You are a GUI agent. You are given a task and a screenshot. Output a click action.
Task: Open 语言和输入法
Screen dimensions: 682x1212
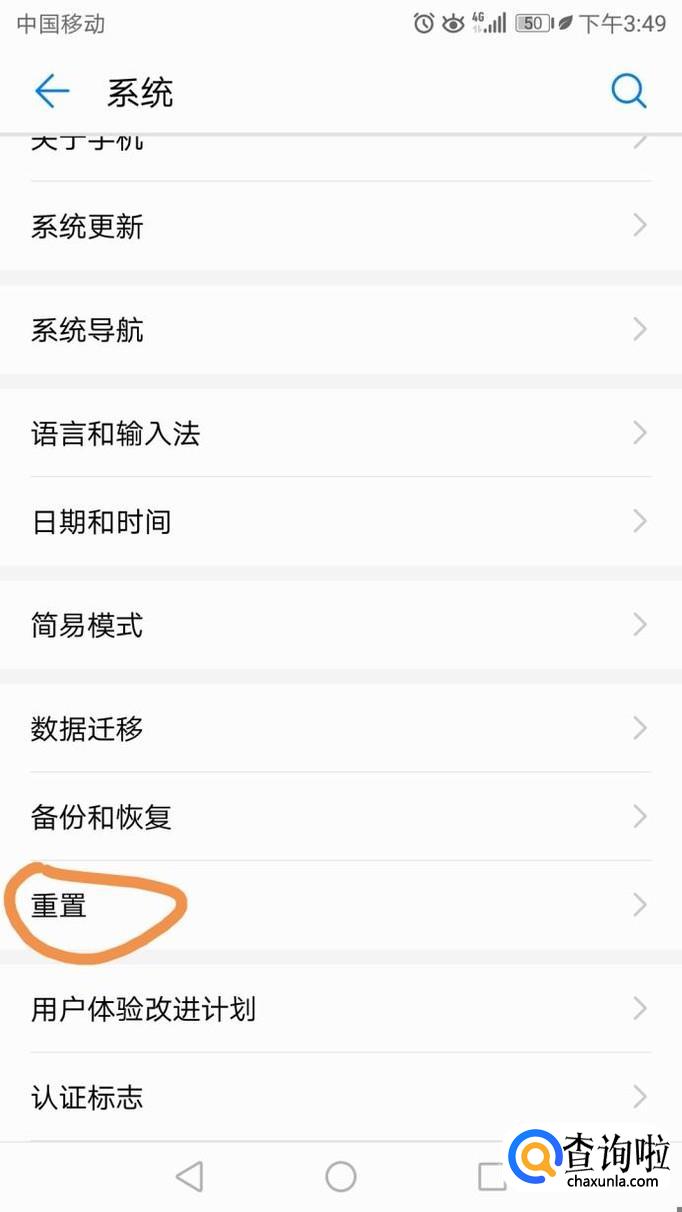point(341,433)
